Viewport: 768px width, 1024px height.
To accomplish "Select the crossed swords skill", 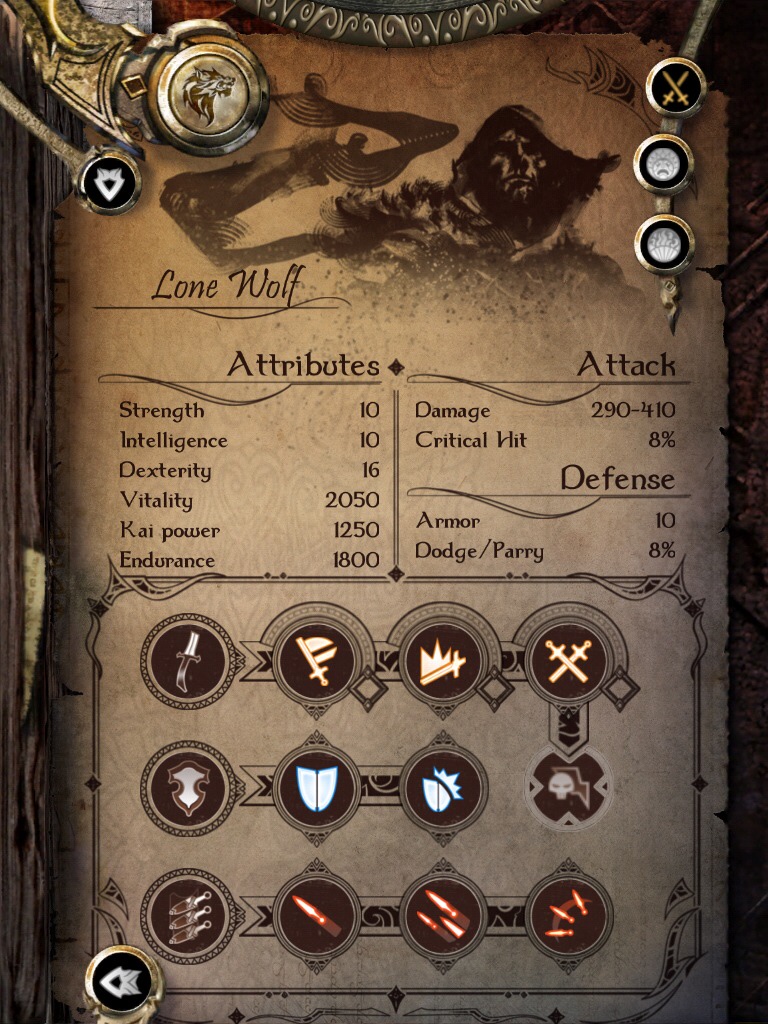I will 569,662.
